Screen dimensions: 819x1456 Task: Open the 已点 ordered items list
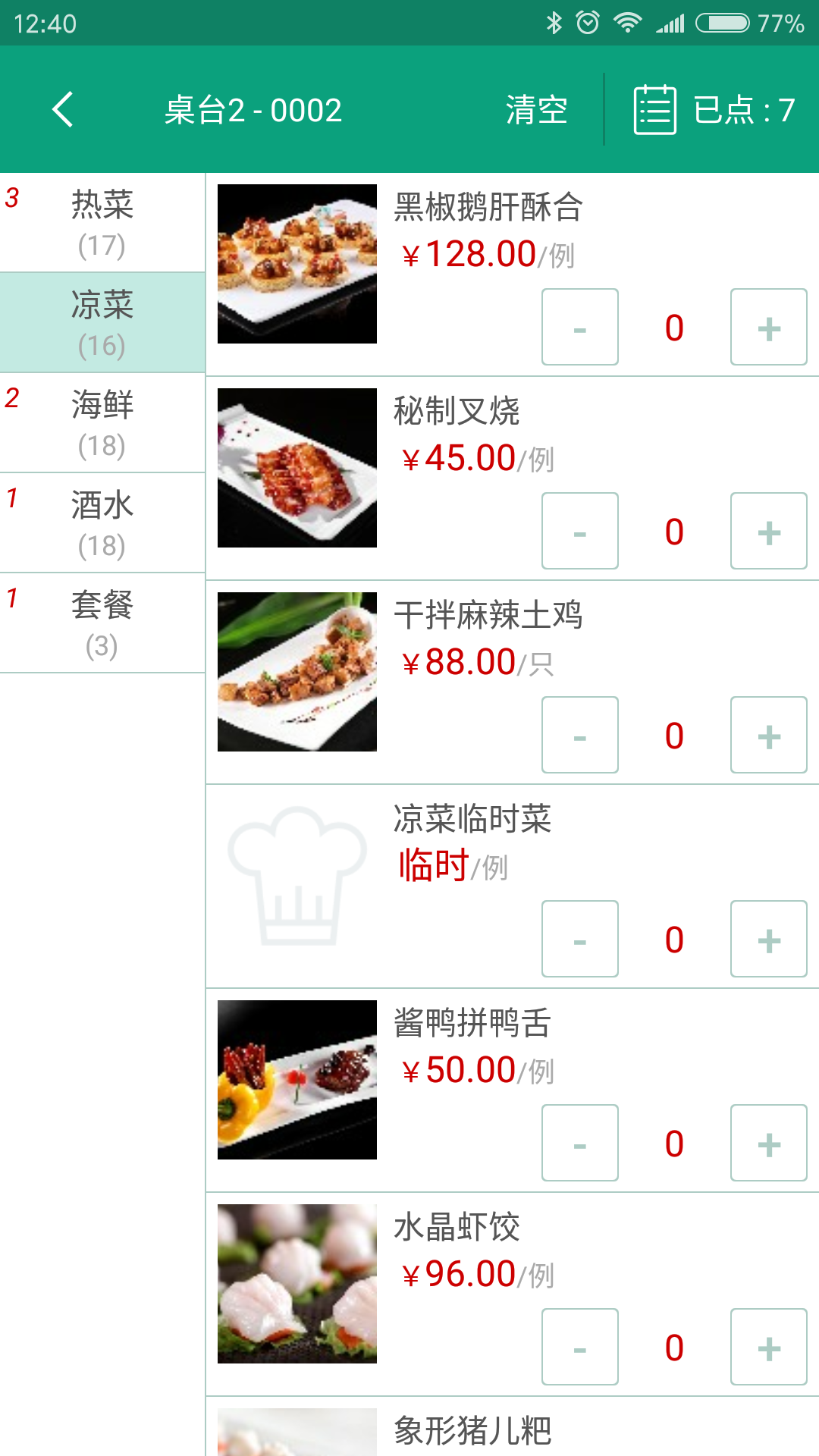click(x=714, y=110)
